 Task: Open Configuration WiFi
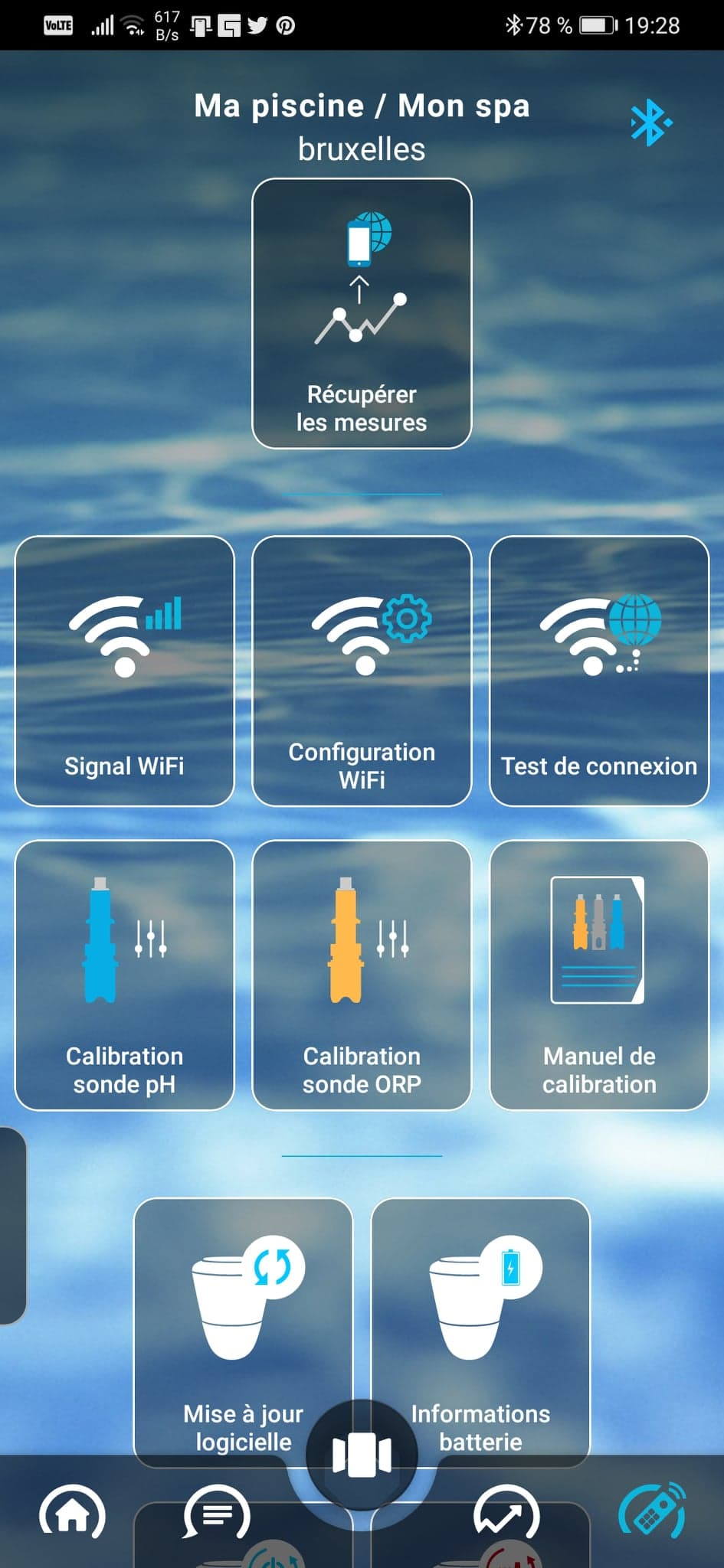pyautogui.click(x=362, y=671)
